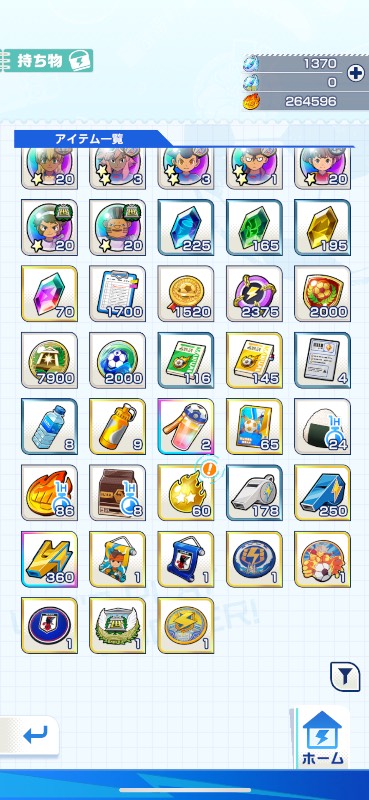Select the blue crystal item with 225

point(186,227)
